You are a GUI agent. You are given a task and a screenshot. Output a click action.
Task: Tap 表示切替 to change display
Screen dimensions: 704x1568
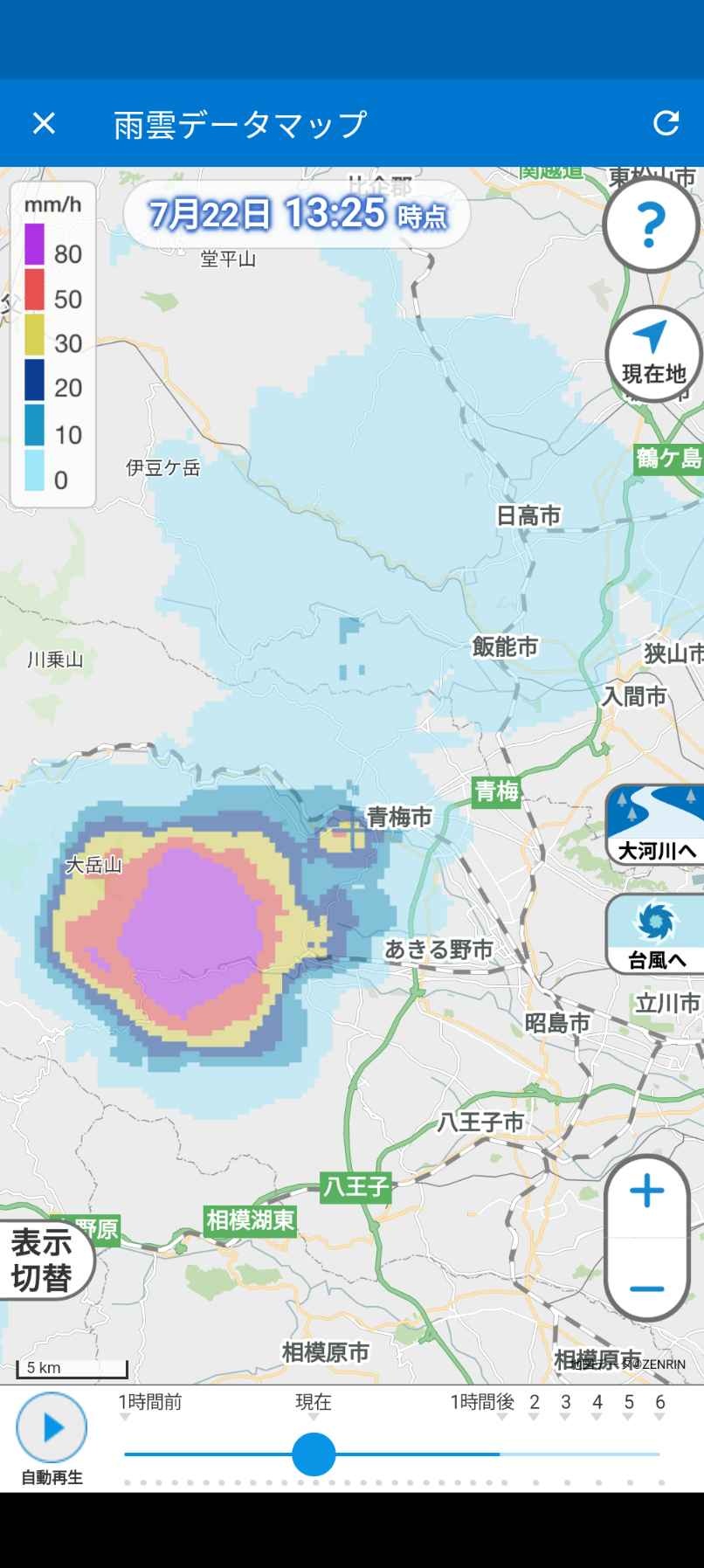(x=44, y=1260)
